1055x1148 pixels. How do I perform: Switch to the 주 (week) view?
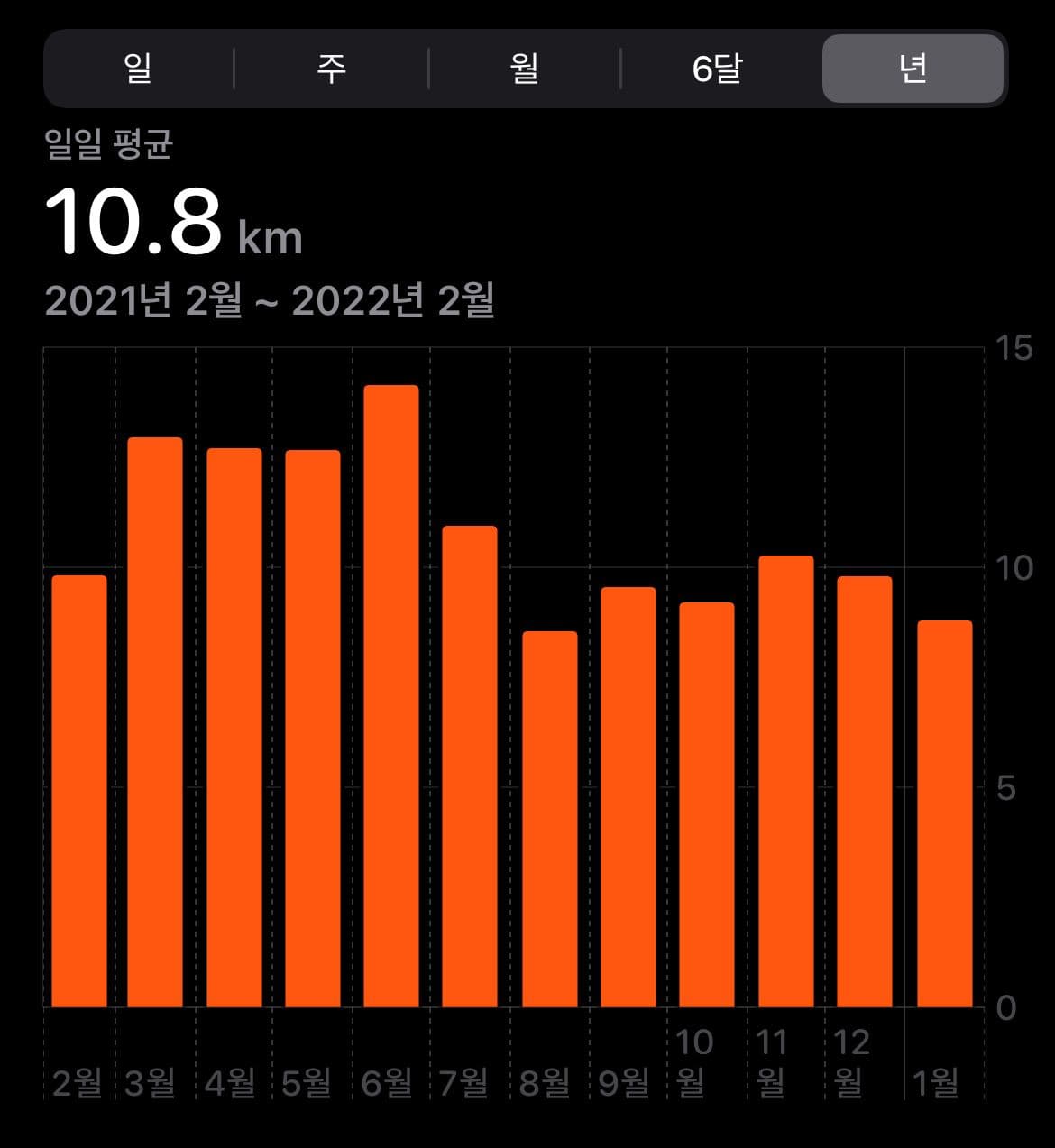[x=331, y=69]
